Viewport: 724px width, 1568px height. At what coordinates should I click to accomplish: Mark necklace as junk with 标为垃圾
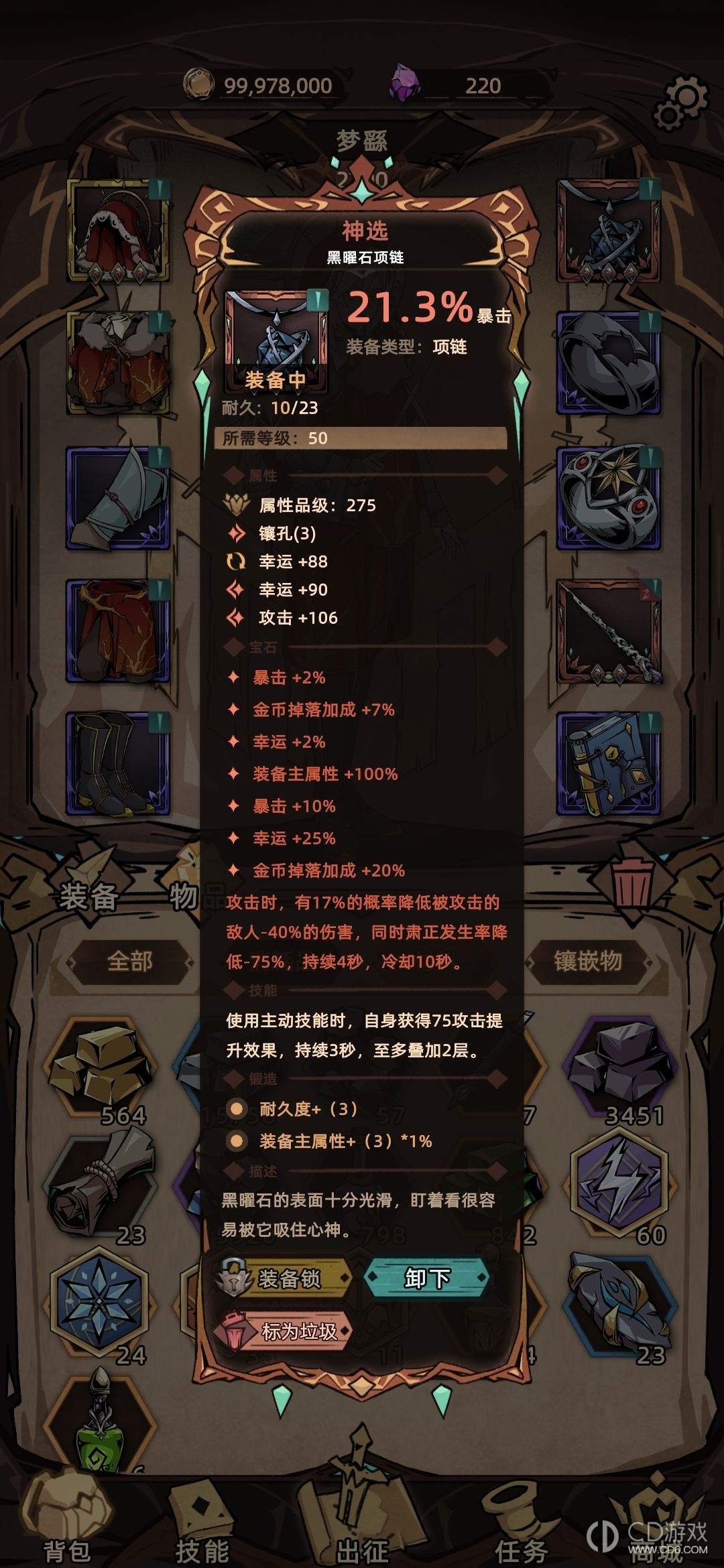[284, 1331]
